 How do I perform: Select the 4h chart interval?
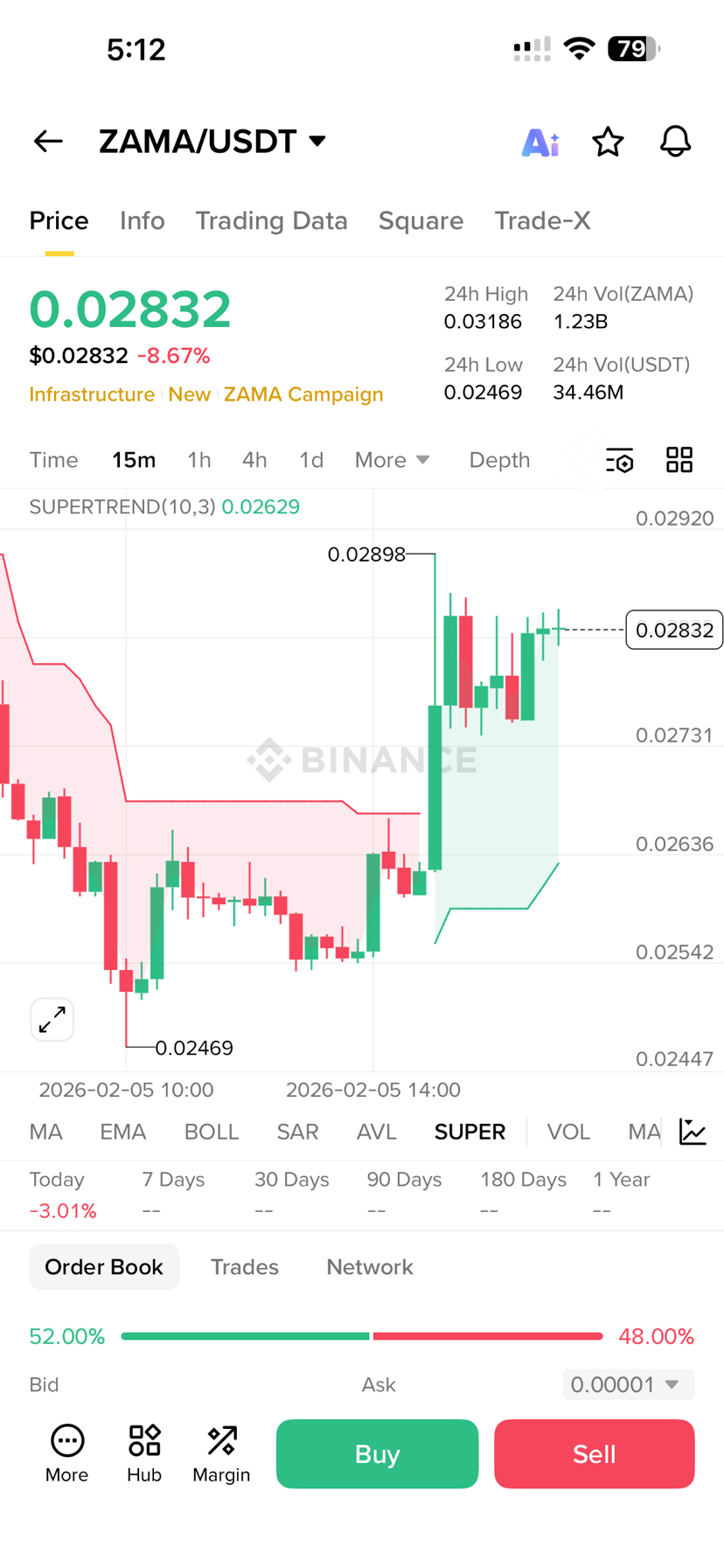click(x=254, y=460)
